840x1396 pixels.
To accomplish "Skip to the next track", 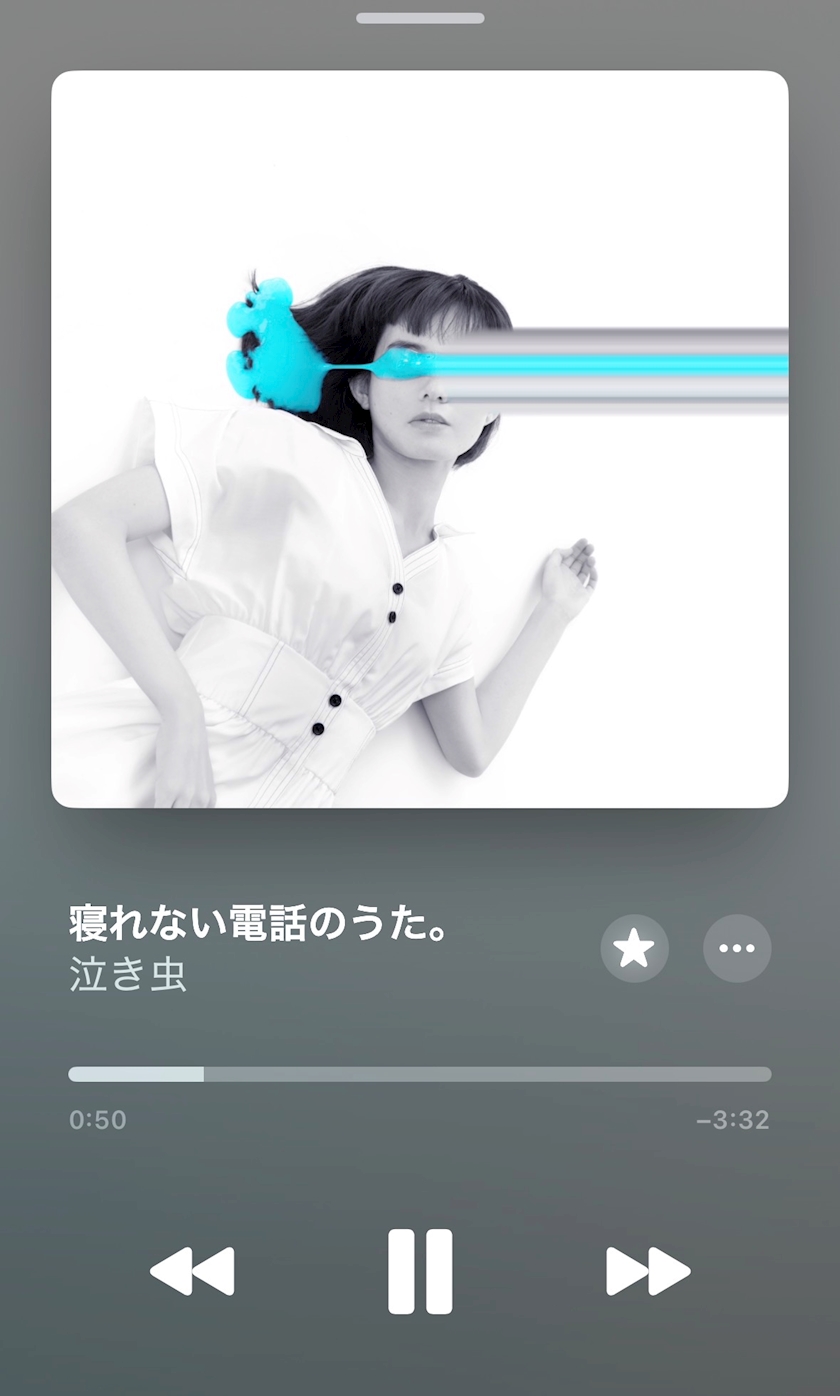I will coord(648,1271).
